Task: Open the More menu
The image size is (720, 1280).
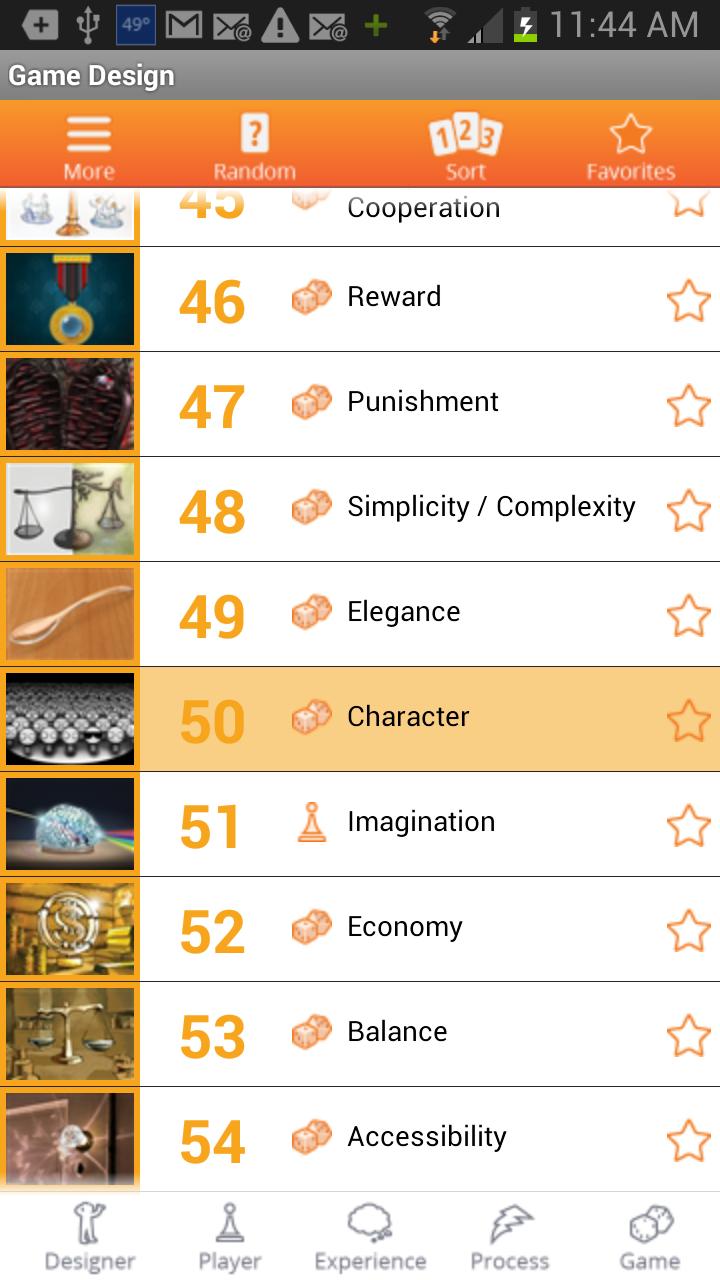Action: (x=89, y=146)
